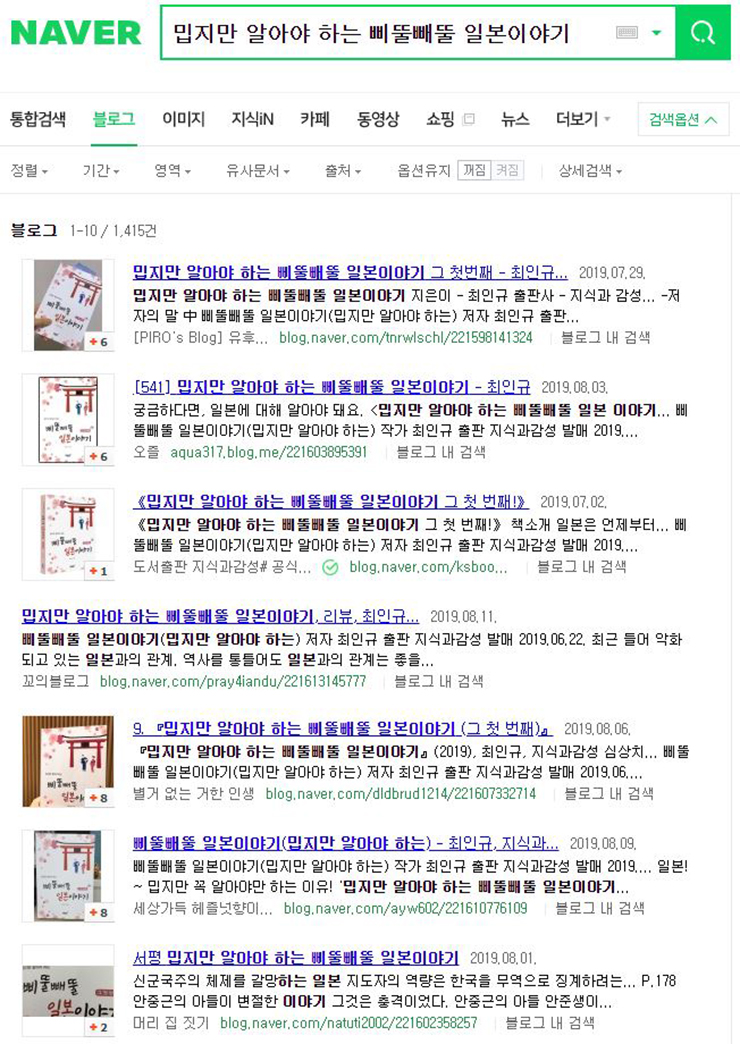Screen dimensions: 740x1044
Task: Expand the 상세검색 options
Action: pyautogui.click(x=590, y=171)
